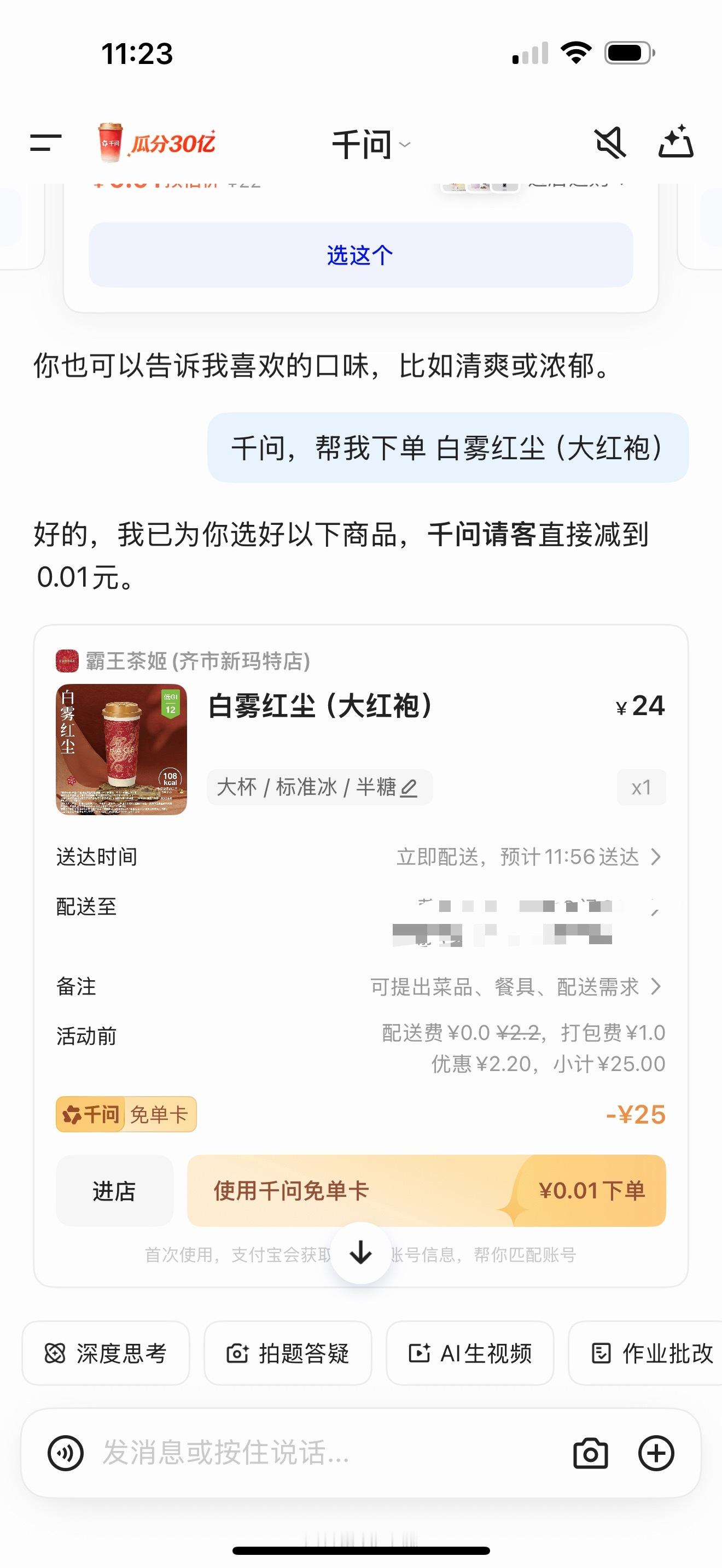Open the 备注 remarks section chevron
The height and width of the screenshot is (1568, 722).
656,987
